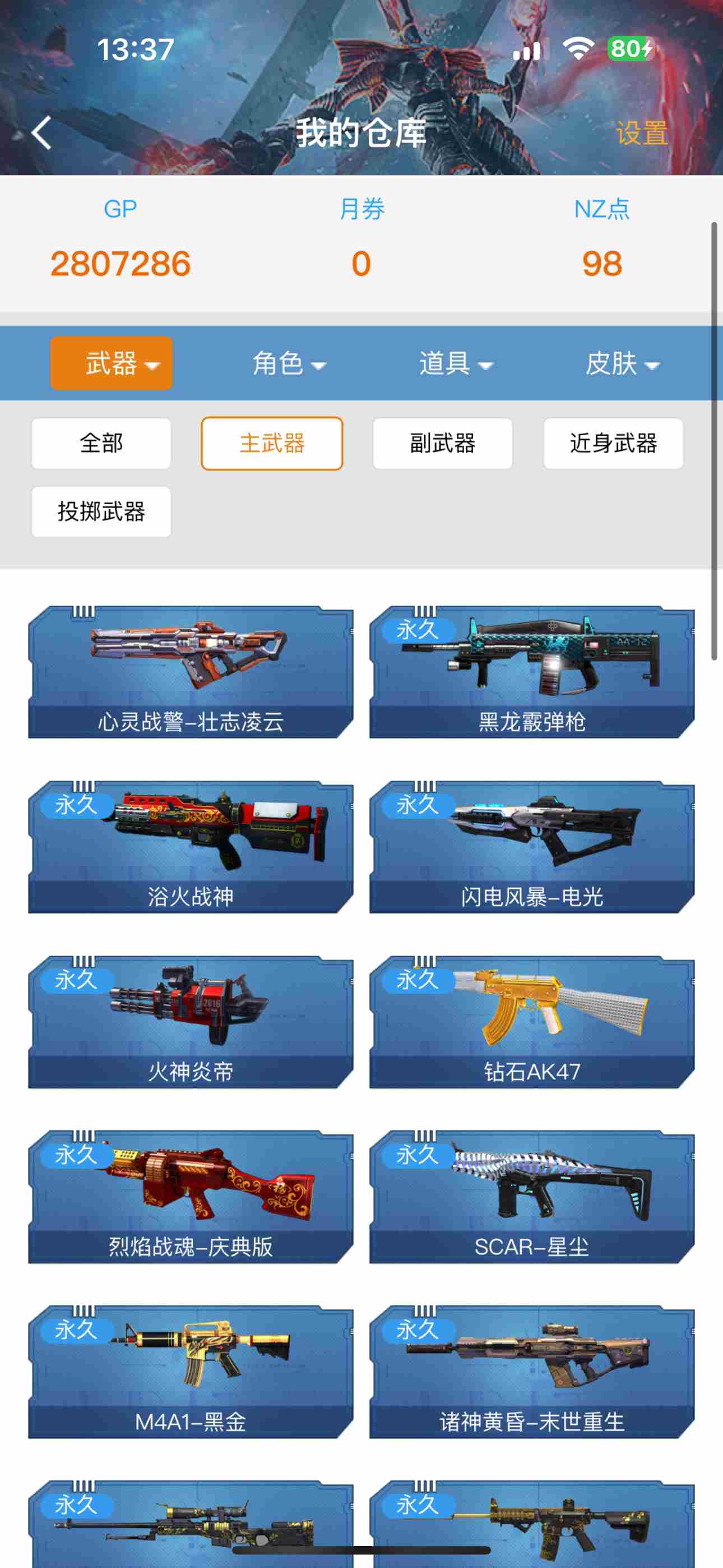Expand the 武器 dropdown

(x=112, y=363)
